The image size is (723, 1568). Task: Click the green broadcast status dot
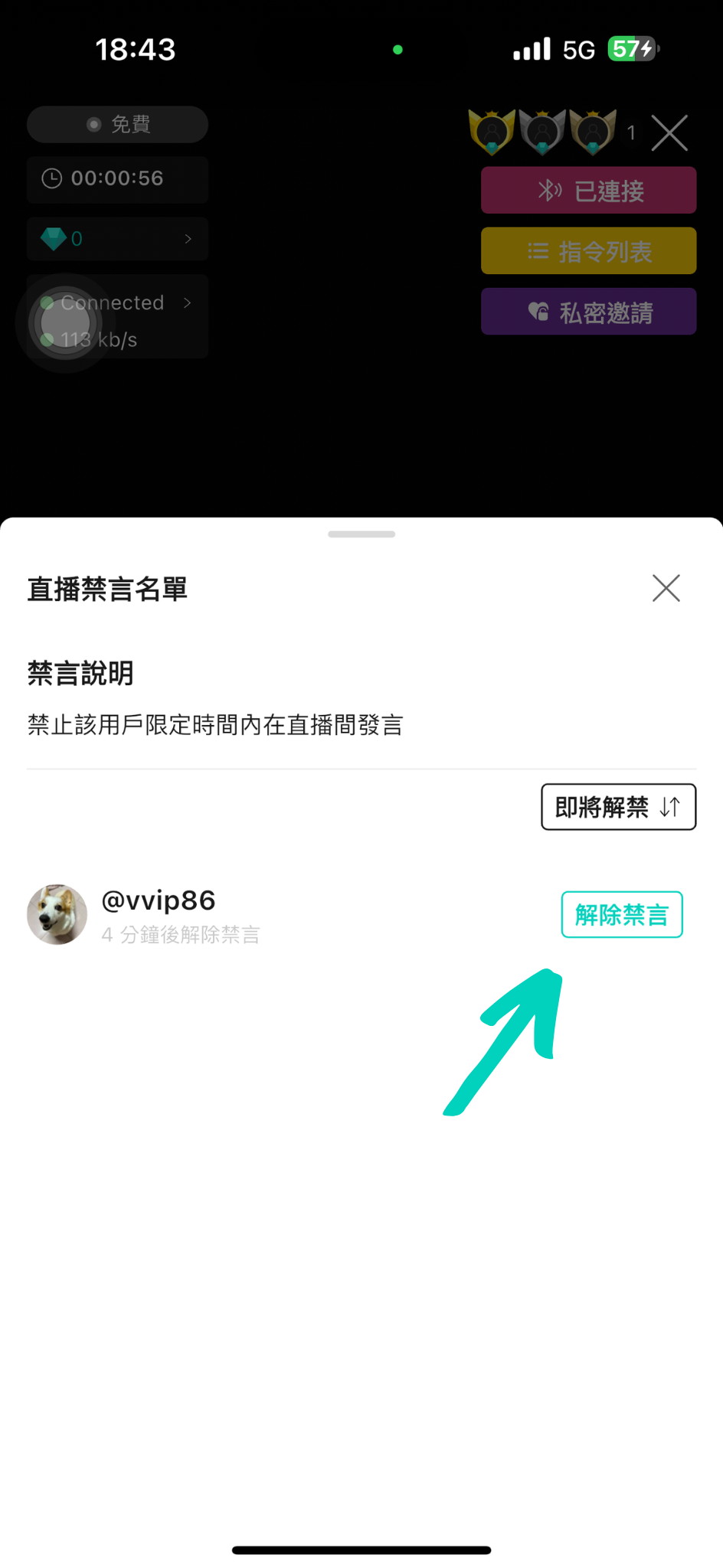[397, 48]
